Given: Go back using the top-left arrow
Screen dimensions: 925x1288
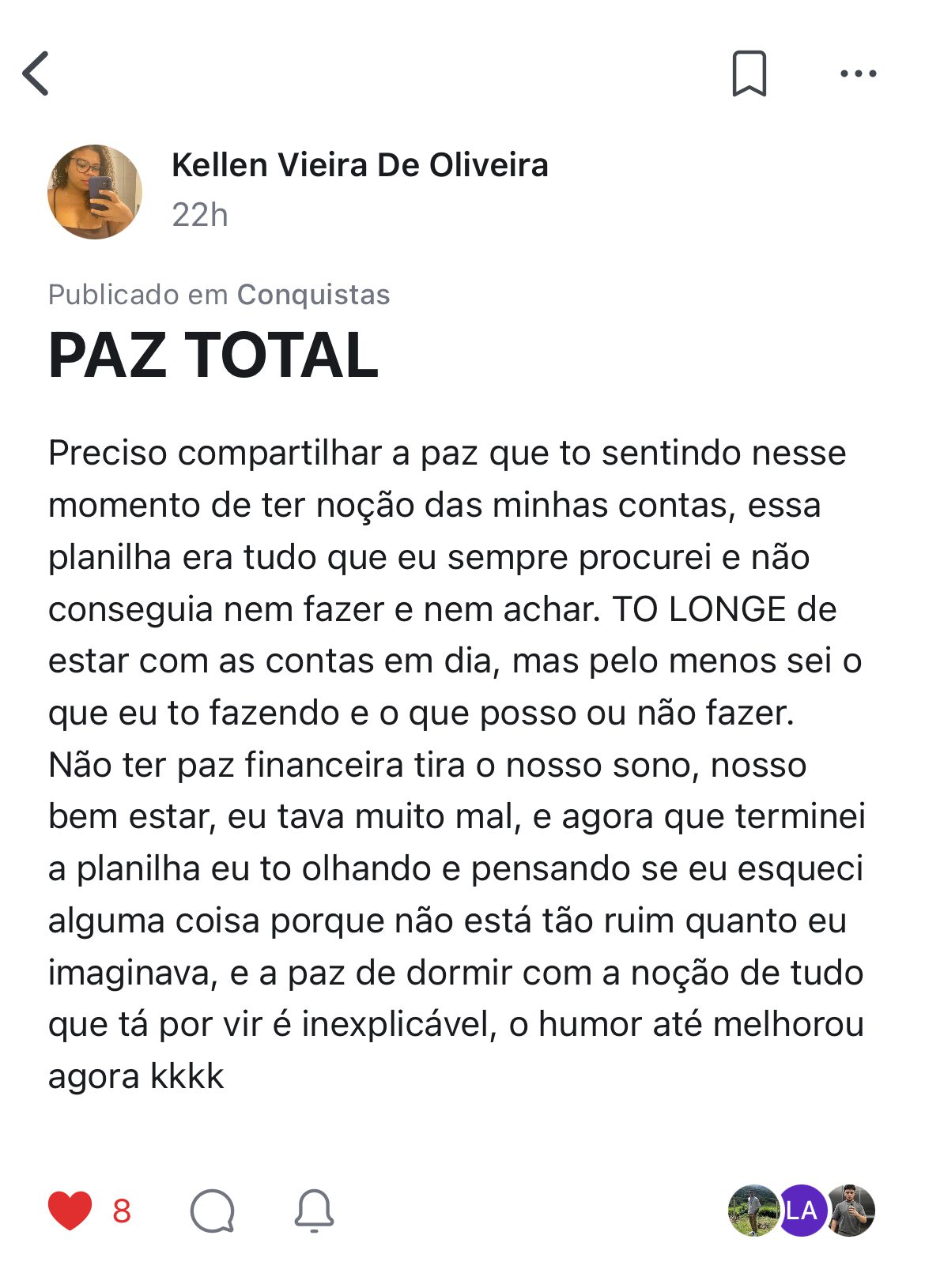Looking at the screenshot, I should (x=36, y=73).
